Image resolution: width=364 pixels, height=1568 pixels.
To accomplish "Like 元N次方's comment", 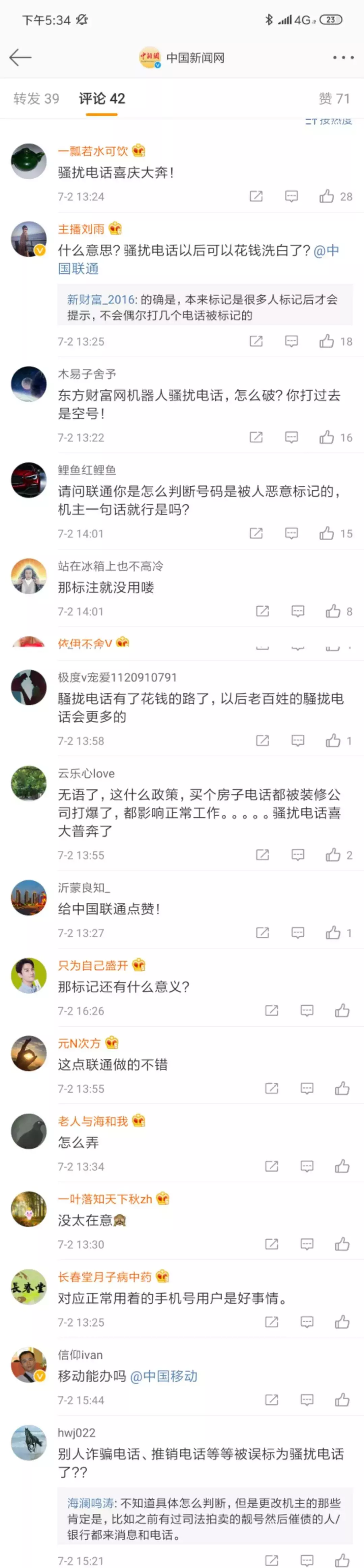I will click(342, 1089).
